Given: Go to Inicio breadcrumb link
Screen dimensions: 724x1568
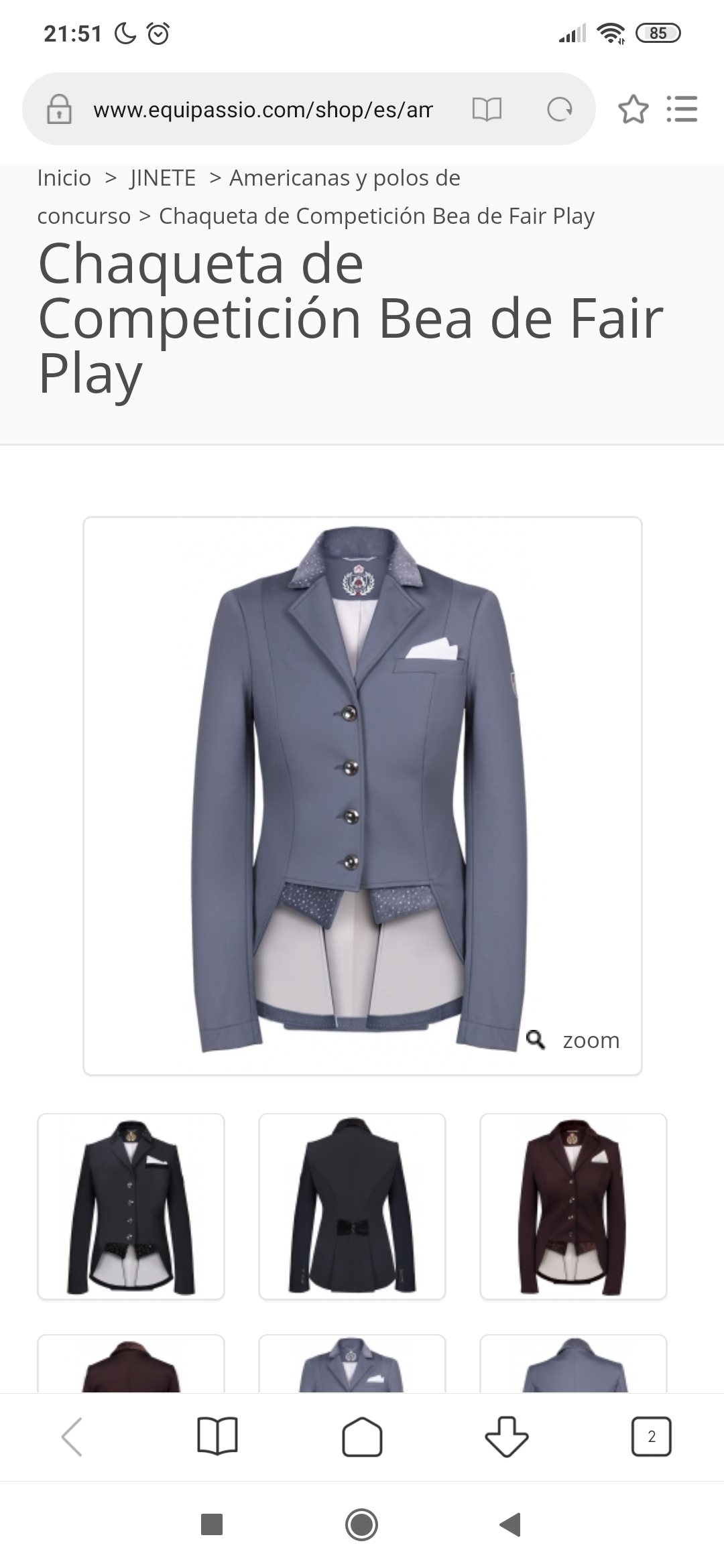Looking at the screenshot, I should (x=64, y=178).
